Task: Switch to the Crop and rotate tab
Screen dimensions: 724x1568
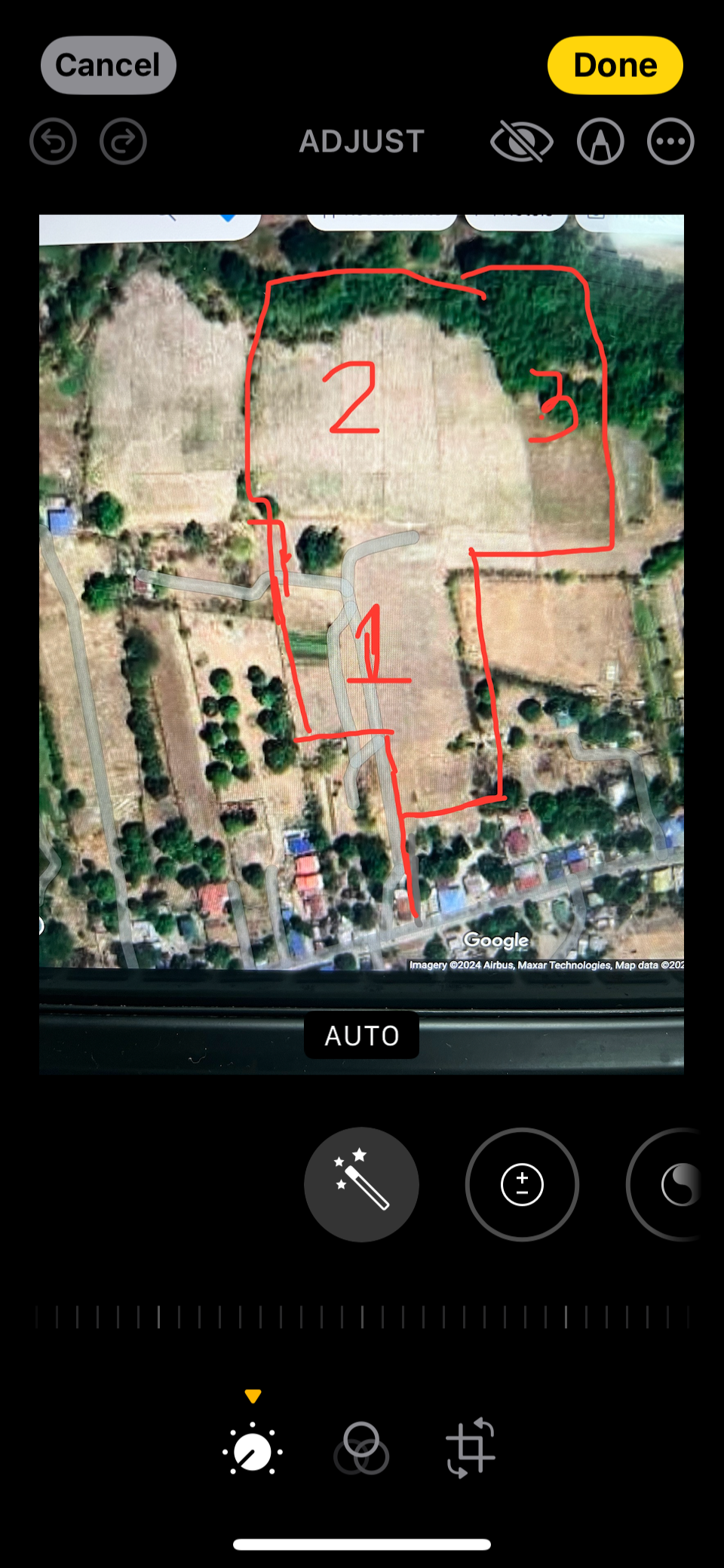Action: pyautogui.click(x=471, y=1448)
